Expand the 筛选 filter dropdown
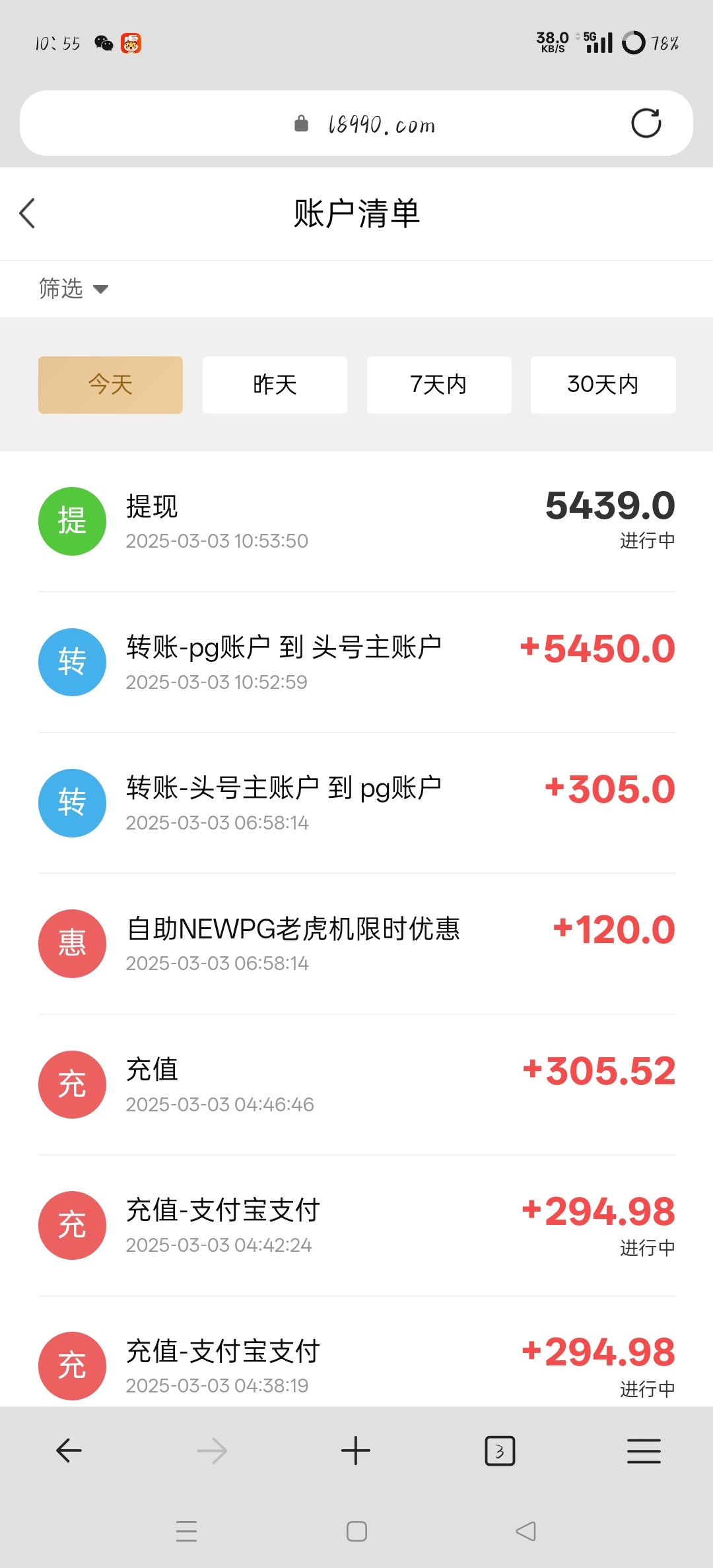713x1568 pixels. coord(73,289)
